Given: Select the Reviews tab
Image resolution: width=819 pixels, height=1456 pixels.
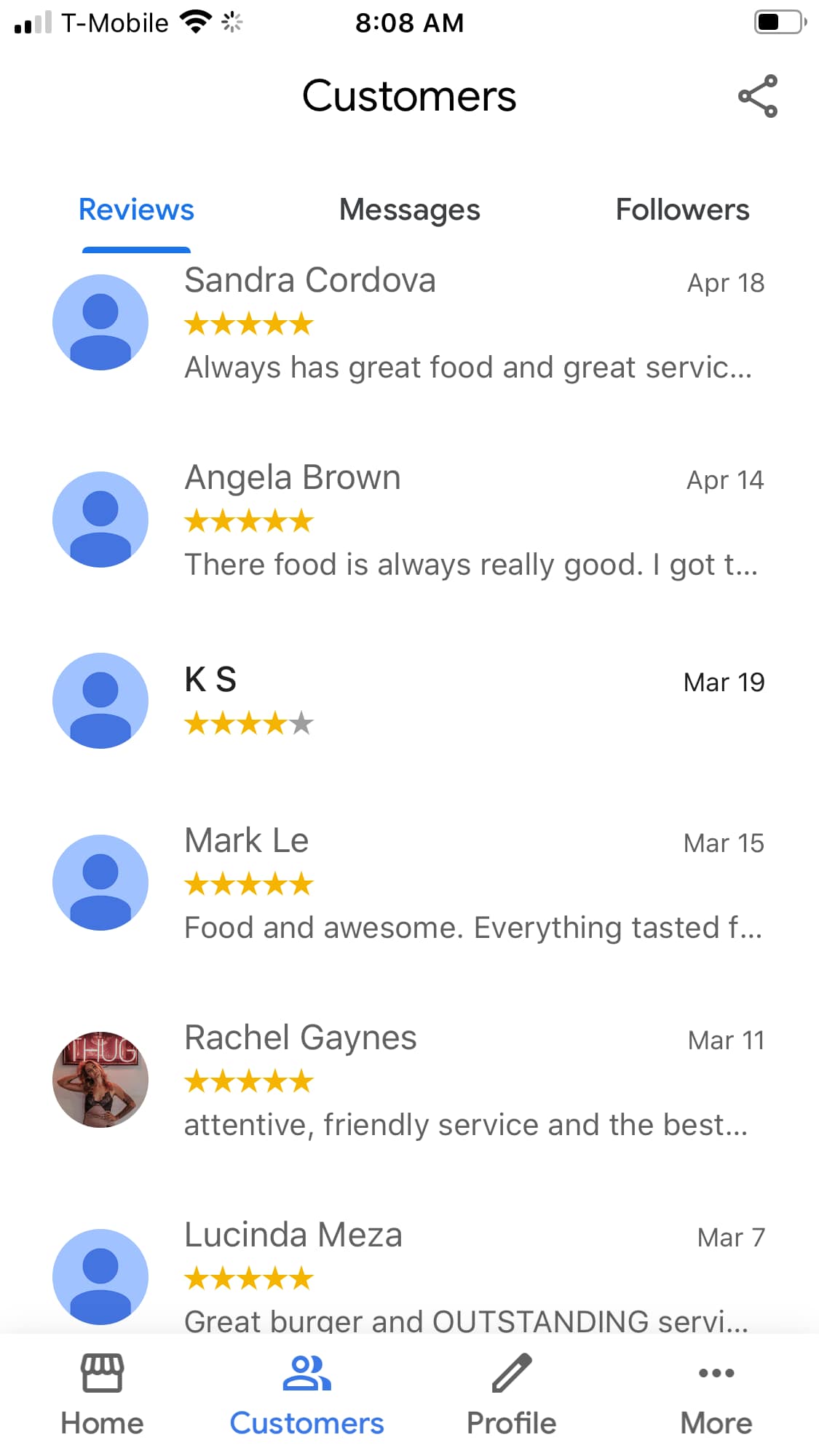Looking at the screenshot, I should click(x=136, y=210).
